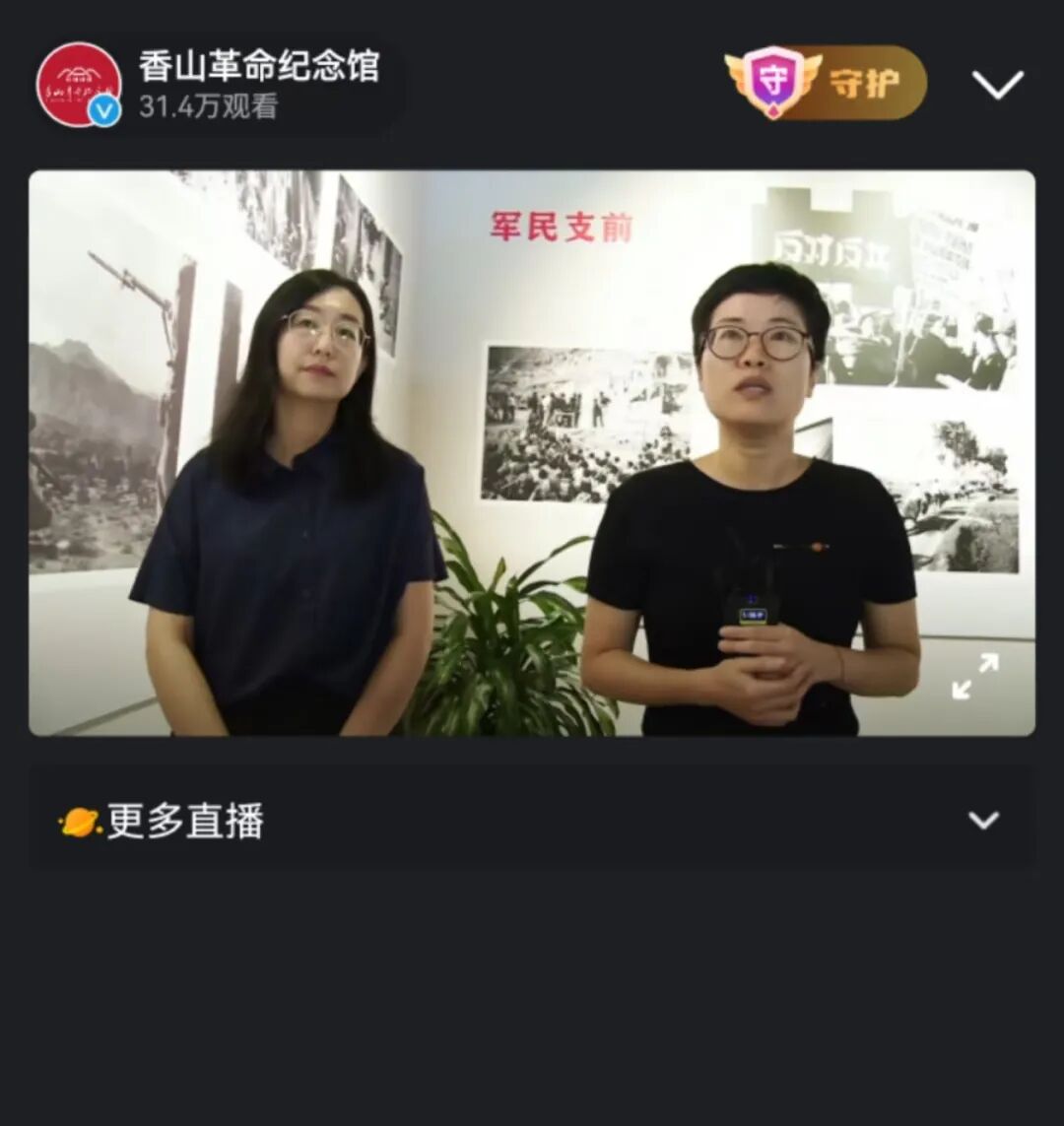Expand the live video to fullscreen

click(975, 677)
